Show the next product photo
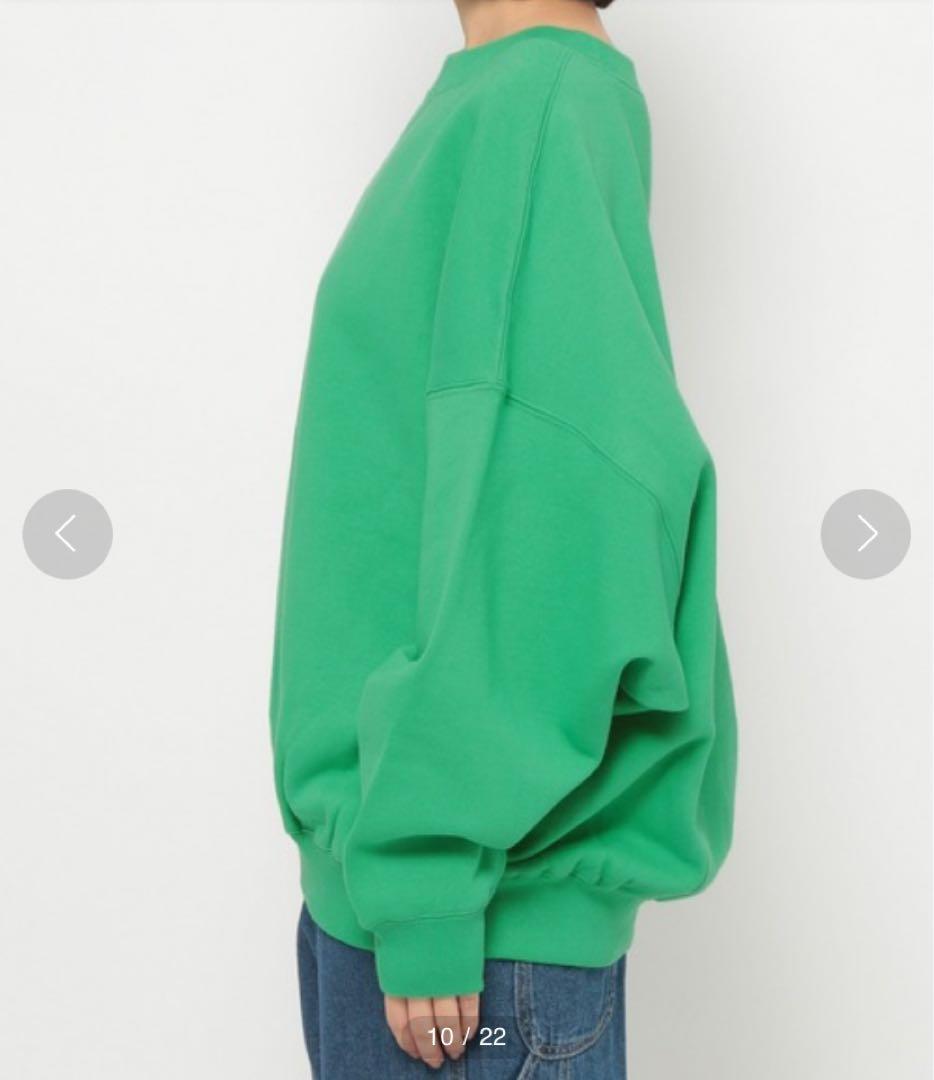Viewport: 934px width, 1080px height. 865,534
